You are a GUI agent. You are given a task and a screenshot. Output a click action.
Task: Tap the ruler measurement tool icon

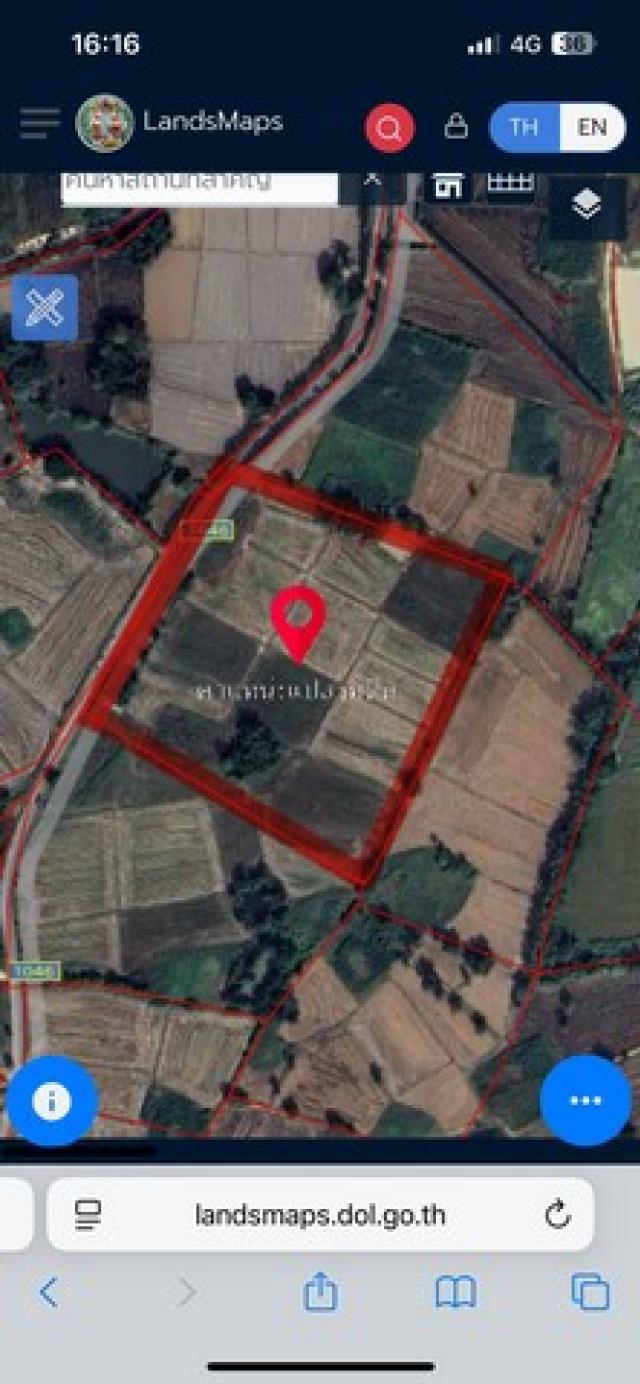point(510,184)
